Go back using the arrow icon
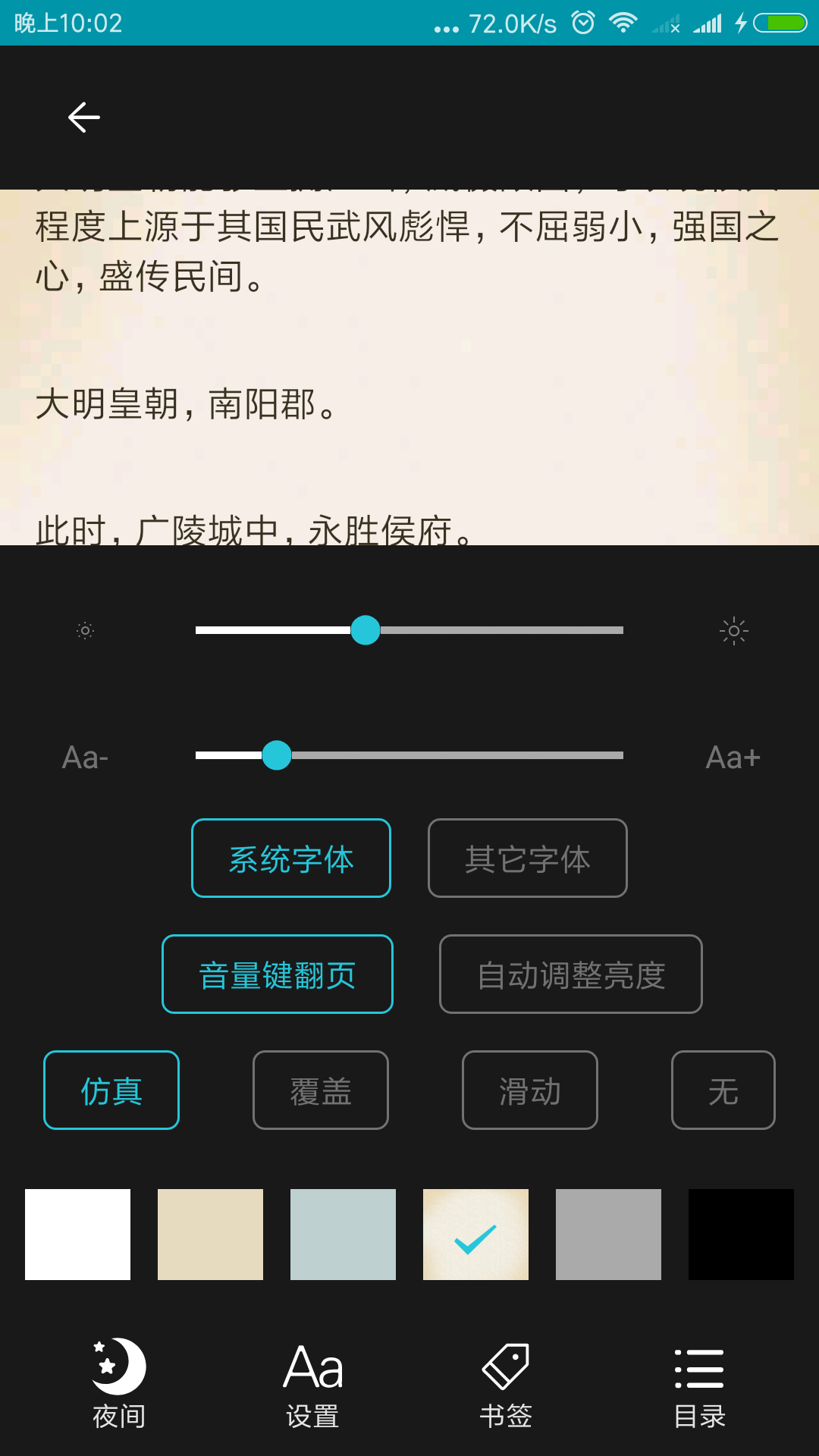 [83, 118]
